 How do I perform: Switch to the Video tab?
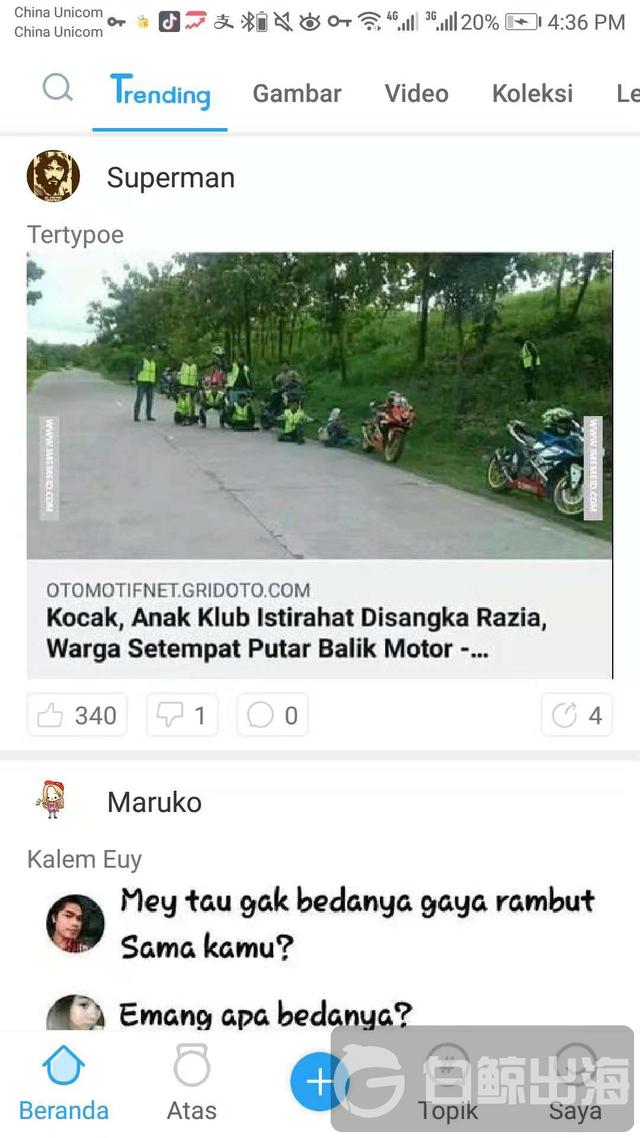click(416, 94)
